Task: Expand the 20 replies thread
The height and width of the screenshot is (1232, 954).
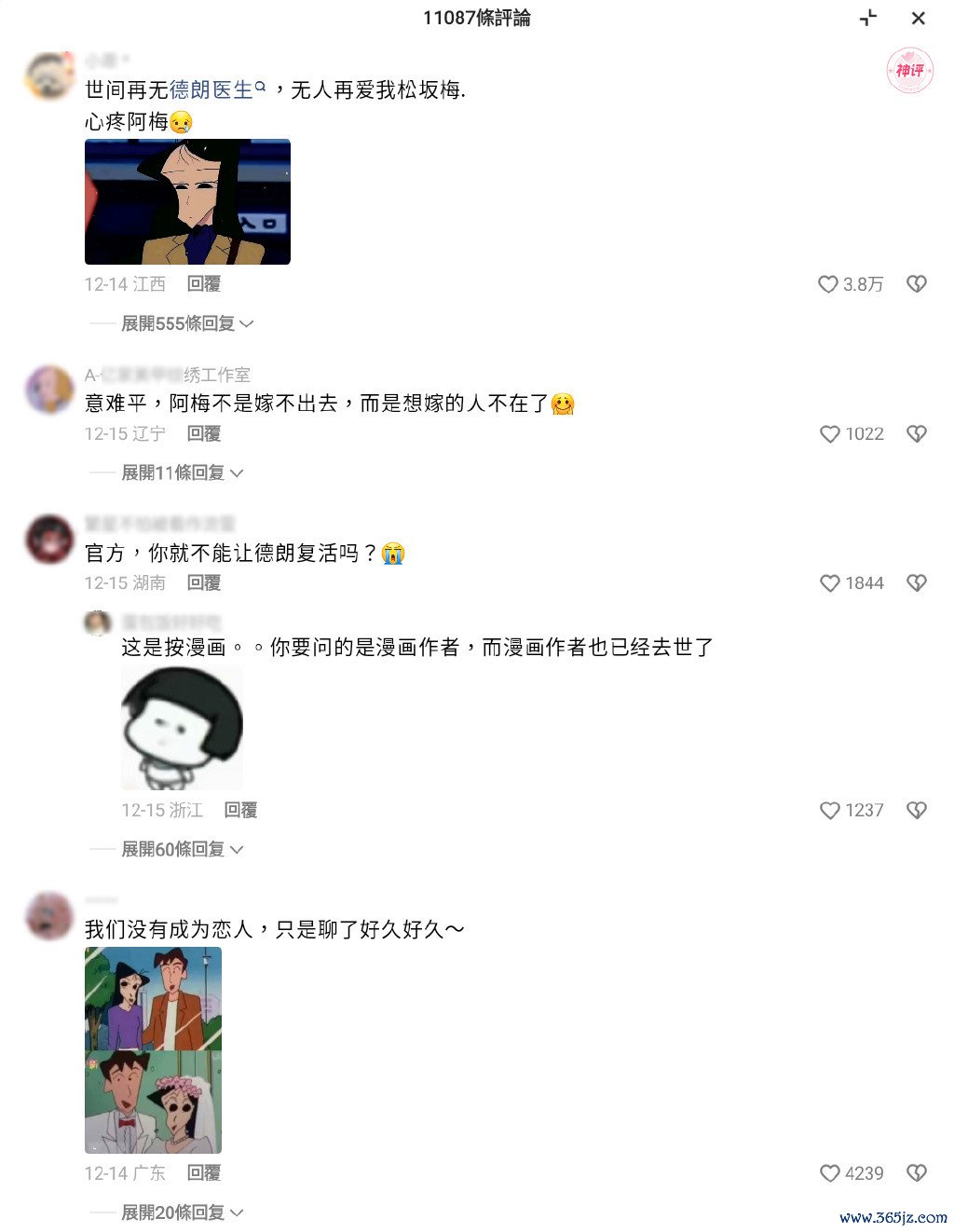Action: click(x=182, y=1212)
